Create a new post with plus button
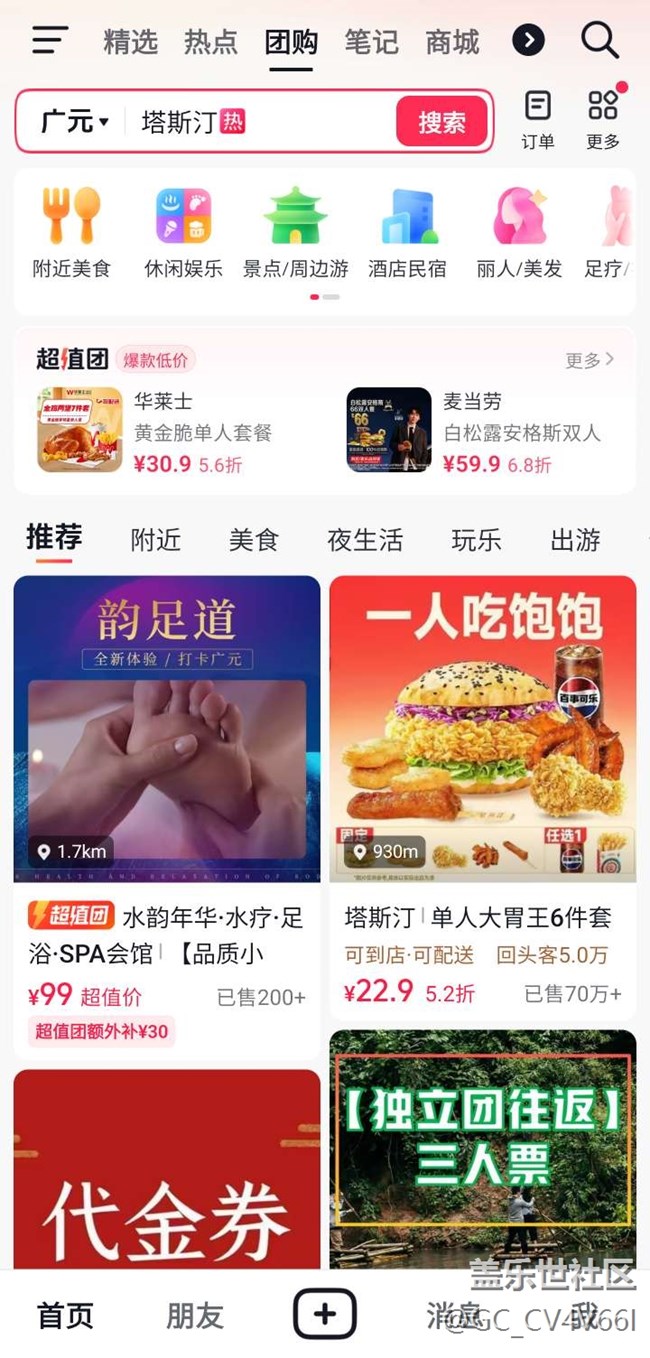 point(324,1313)
